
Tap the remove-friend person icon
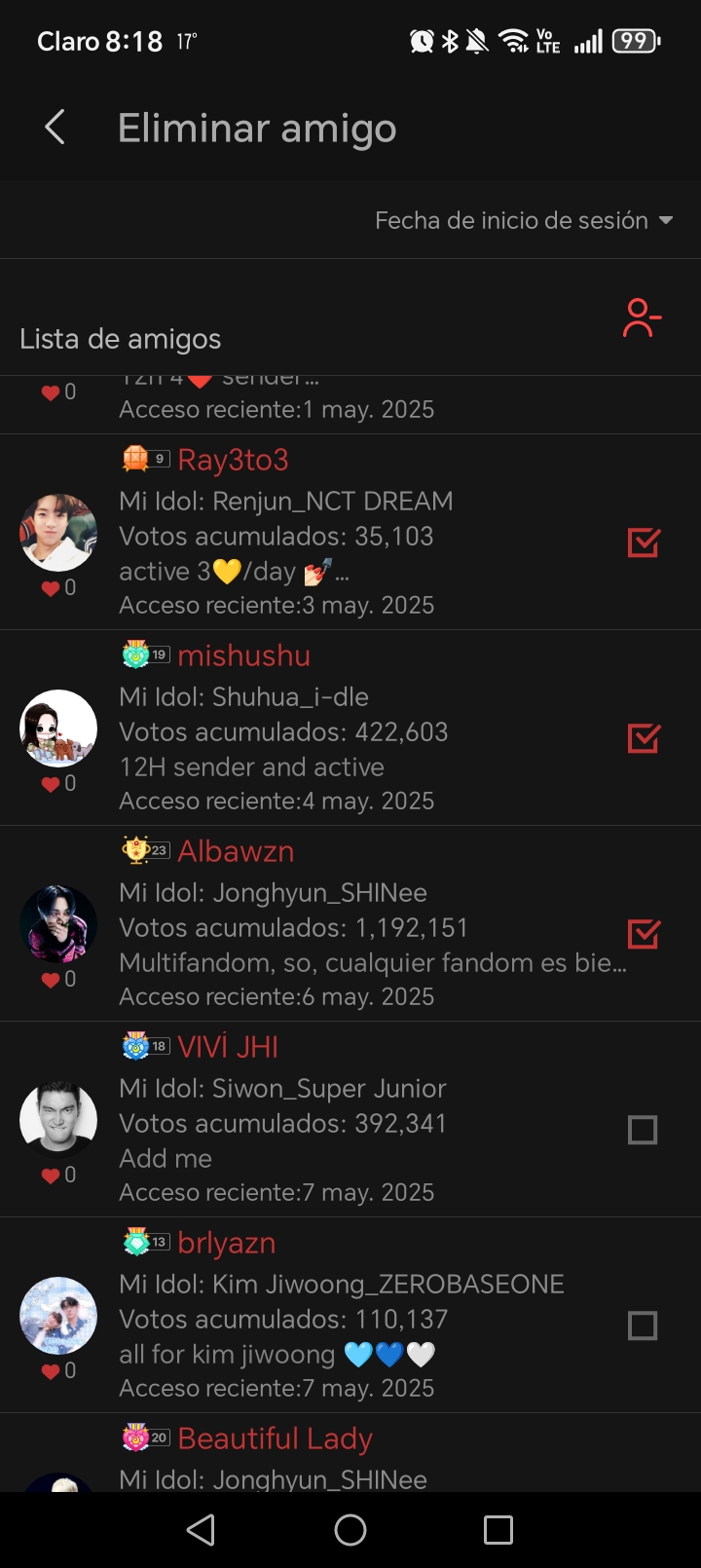642,318
